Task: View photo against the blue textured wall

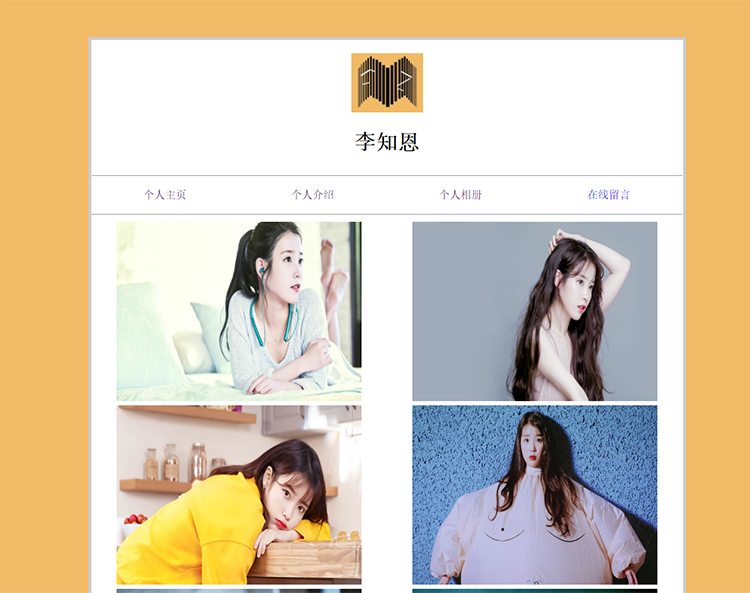Action: 535,494
